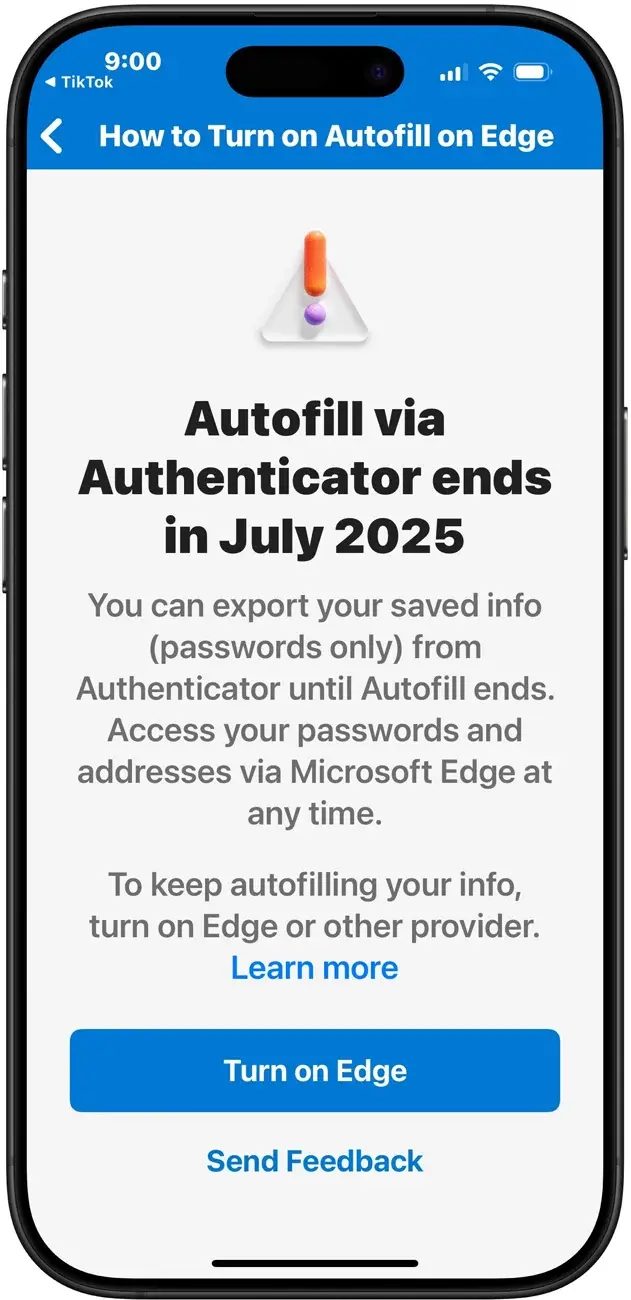Screen dimensions: 631x1300
Task: Select Send Feedback
Action: [314, 1160]
